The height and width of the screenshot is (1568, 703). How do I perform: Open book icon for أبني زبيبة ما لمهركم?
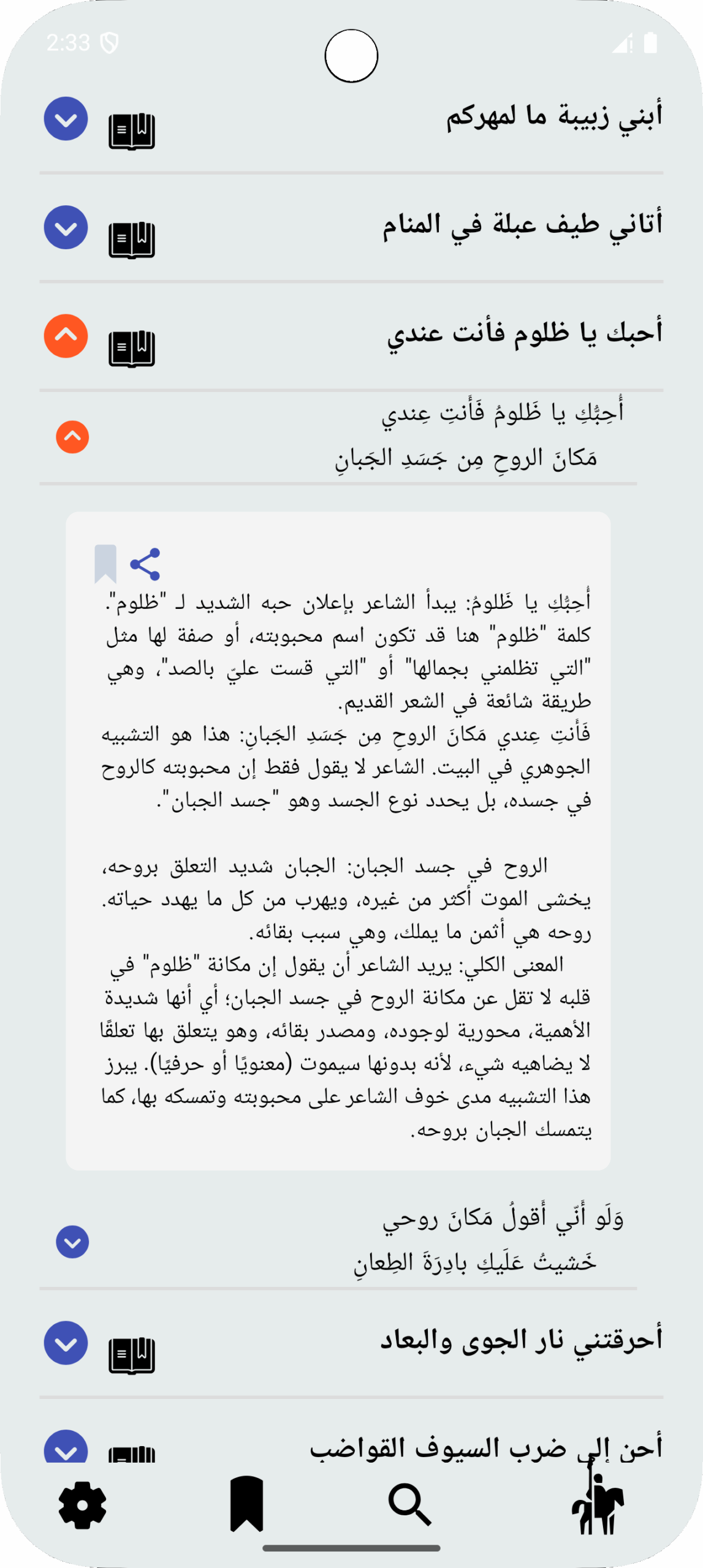pyautogui.click(x=132, y=131)
